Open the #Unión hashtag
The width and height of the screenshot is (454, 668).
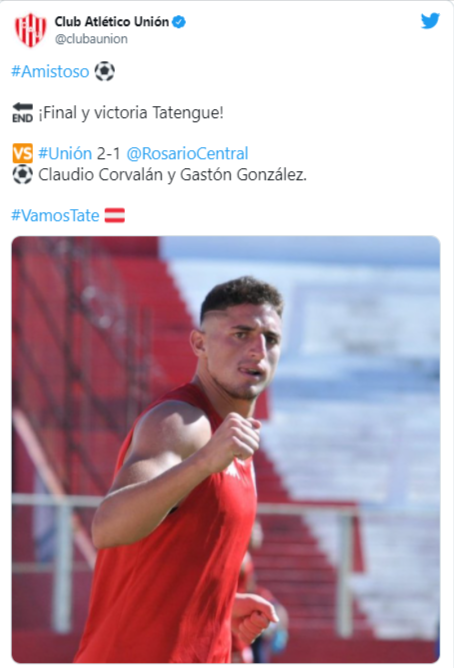coord(65,153)
